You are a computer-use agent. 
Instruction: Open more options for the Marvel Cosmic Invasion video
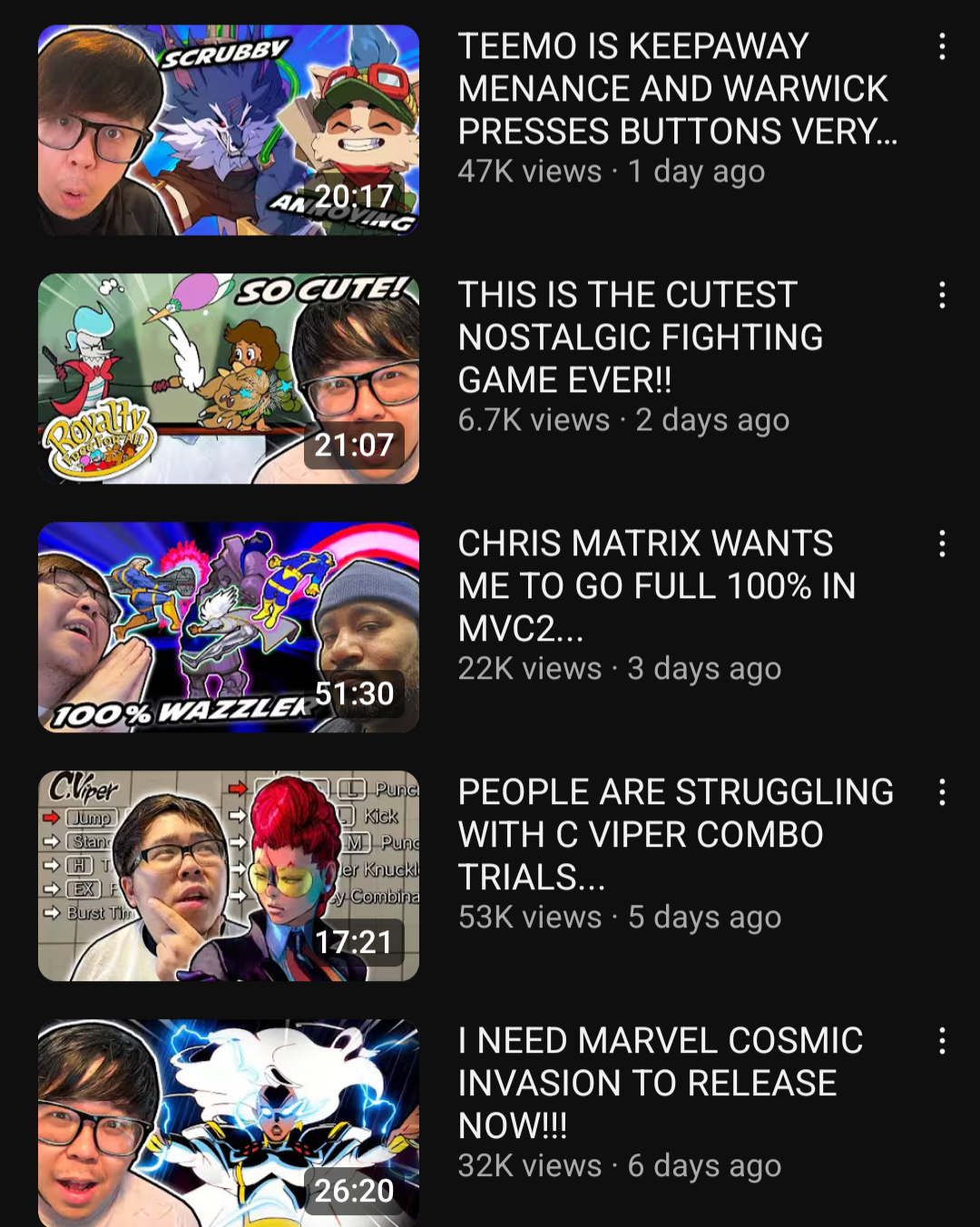pyautogui.click(x=942, y=1041)
